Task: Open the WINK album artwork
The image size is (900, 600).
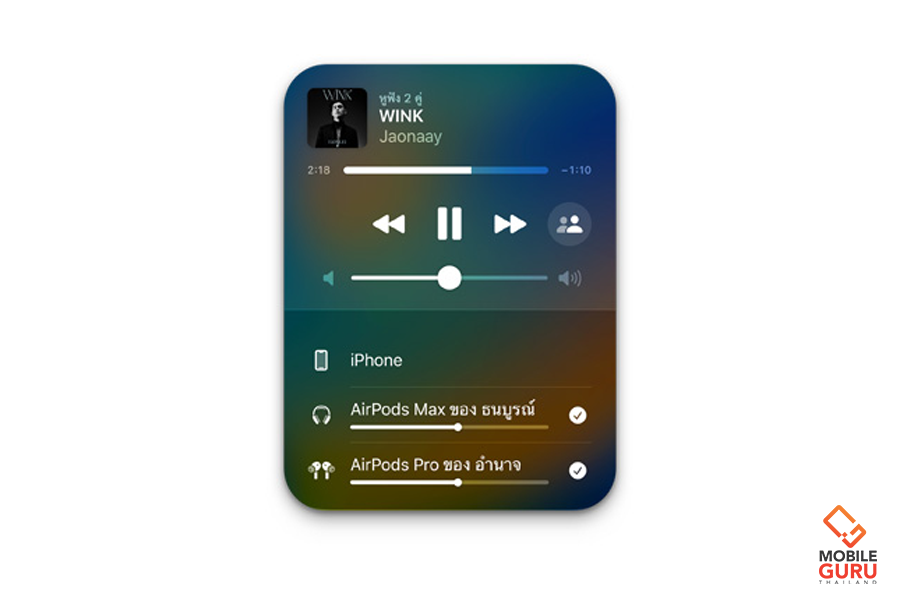Action: pyautogui.click(x=336, y=118)
